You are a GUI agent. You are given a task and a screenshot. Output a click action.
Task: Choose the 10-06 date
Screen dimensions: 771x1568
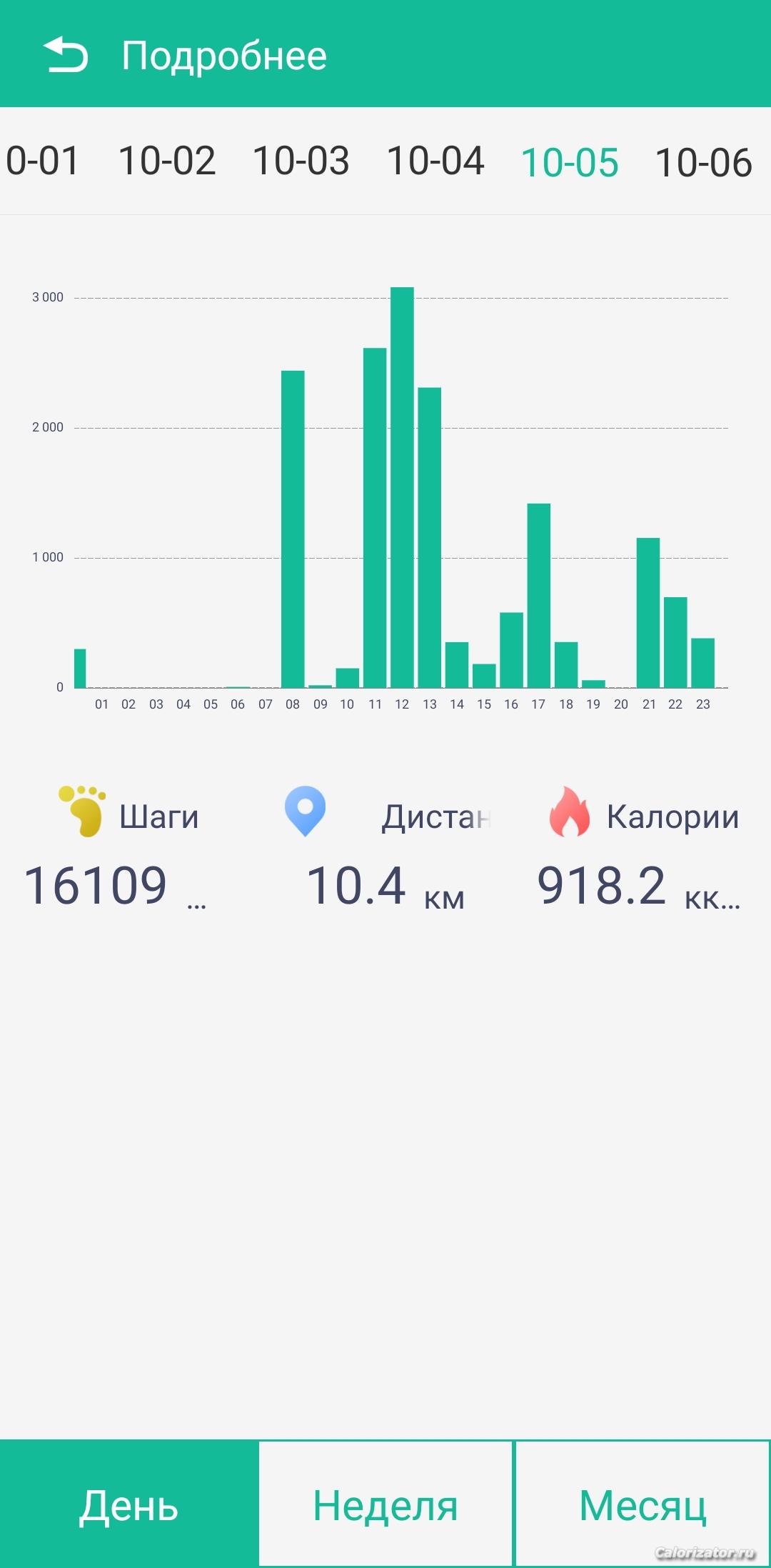(x=704, y=162)
